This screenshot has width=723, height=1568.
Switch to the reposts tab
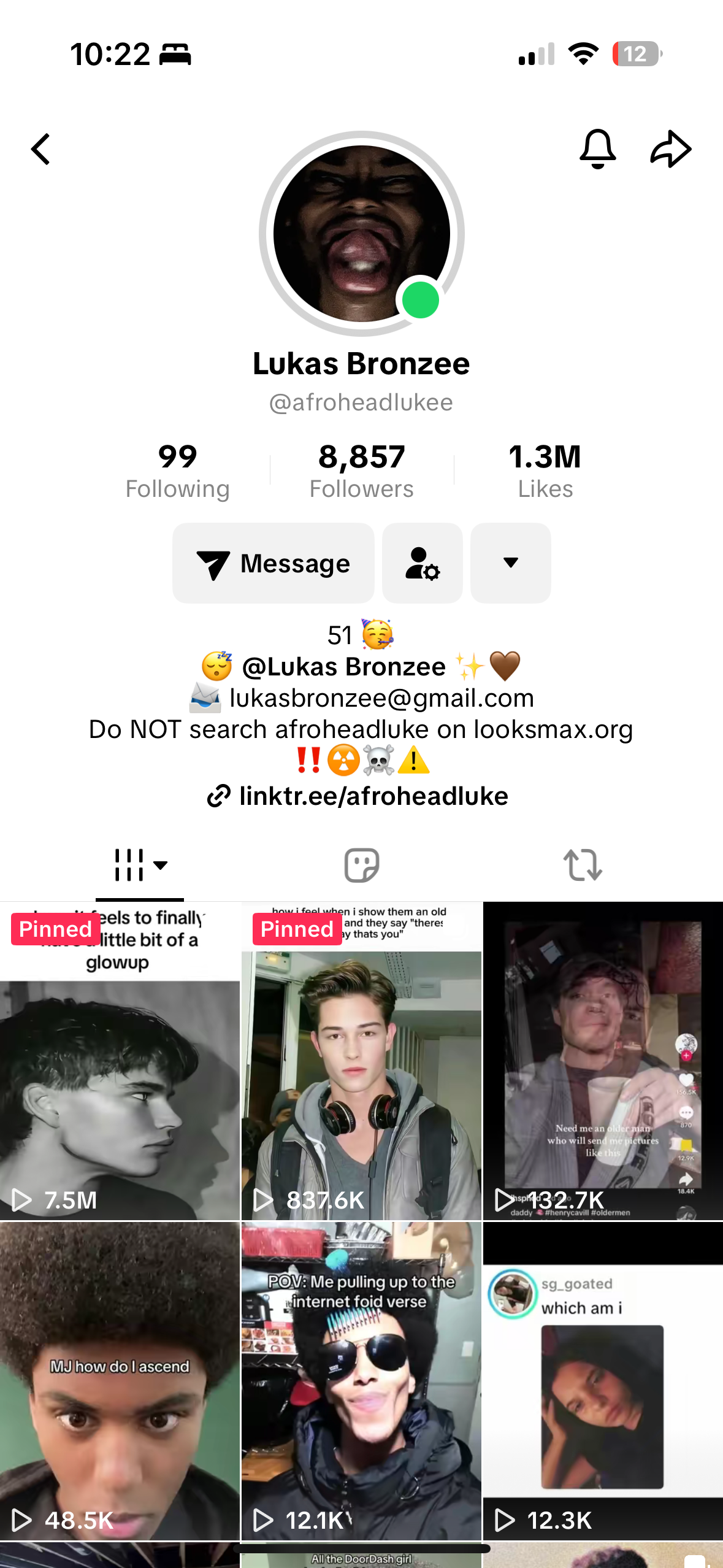coord(582,865)
